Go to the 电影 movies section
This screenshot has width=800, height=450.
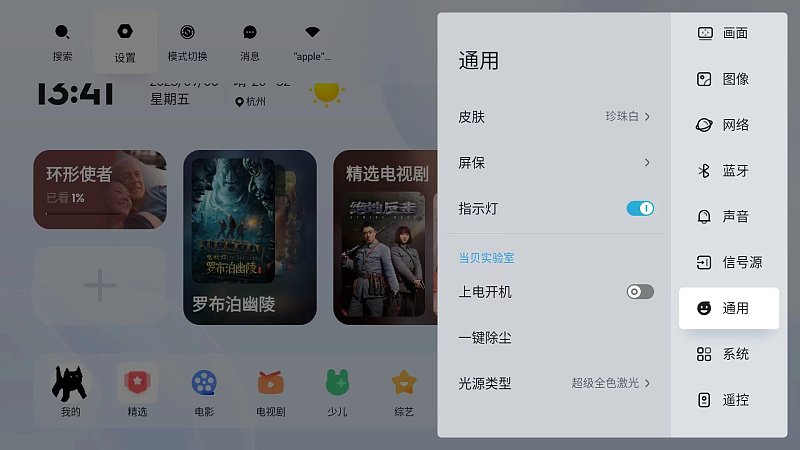(x=204, y=390)
